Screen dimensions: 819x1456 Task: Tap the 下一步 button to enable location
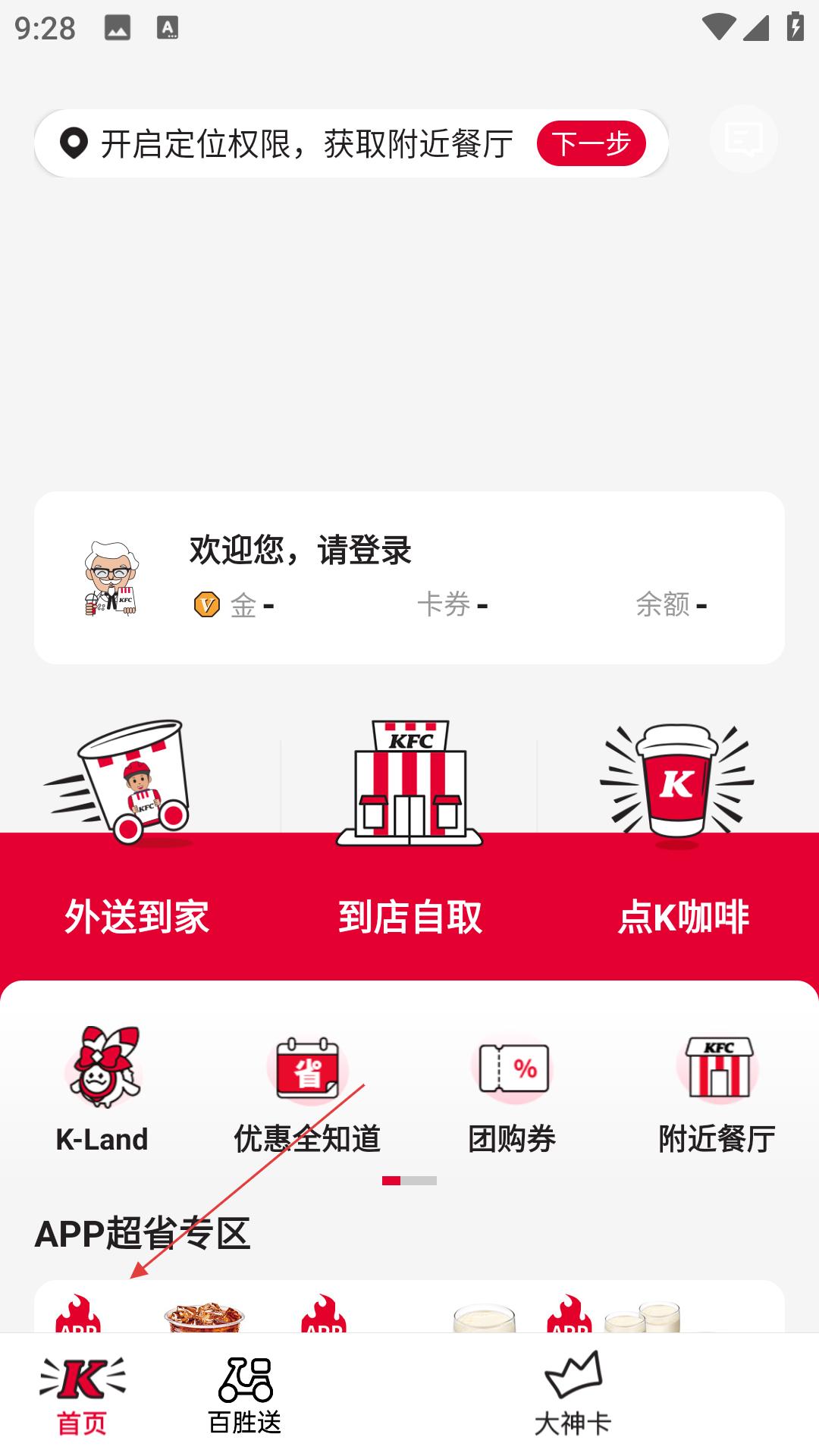591,143
